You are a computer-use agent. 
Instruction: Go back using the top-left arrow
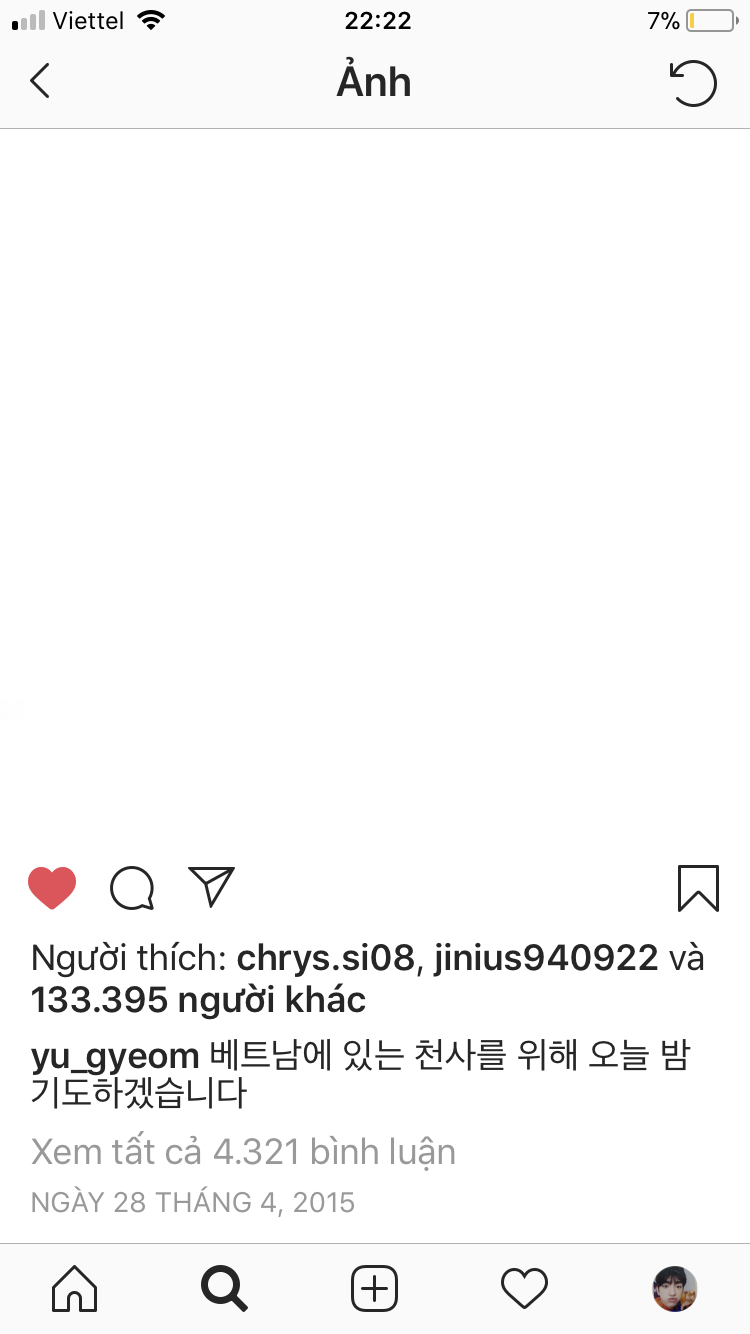coord(40,81)
